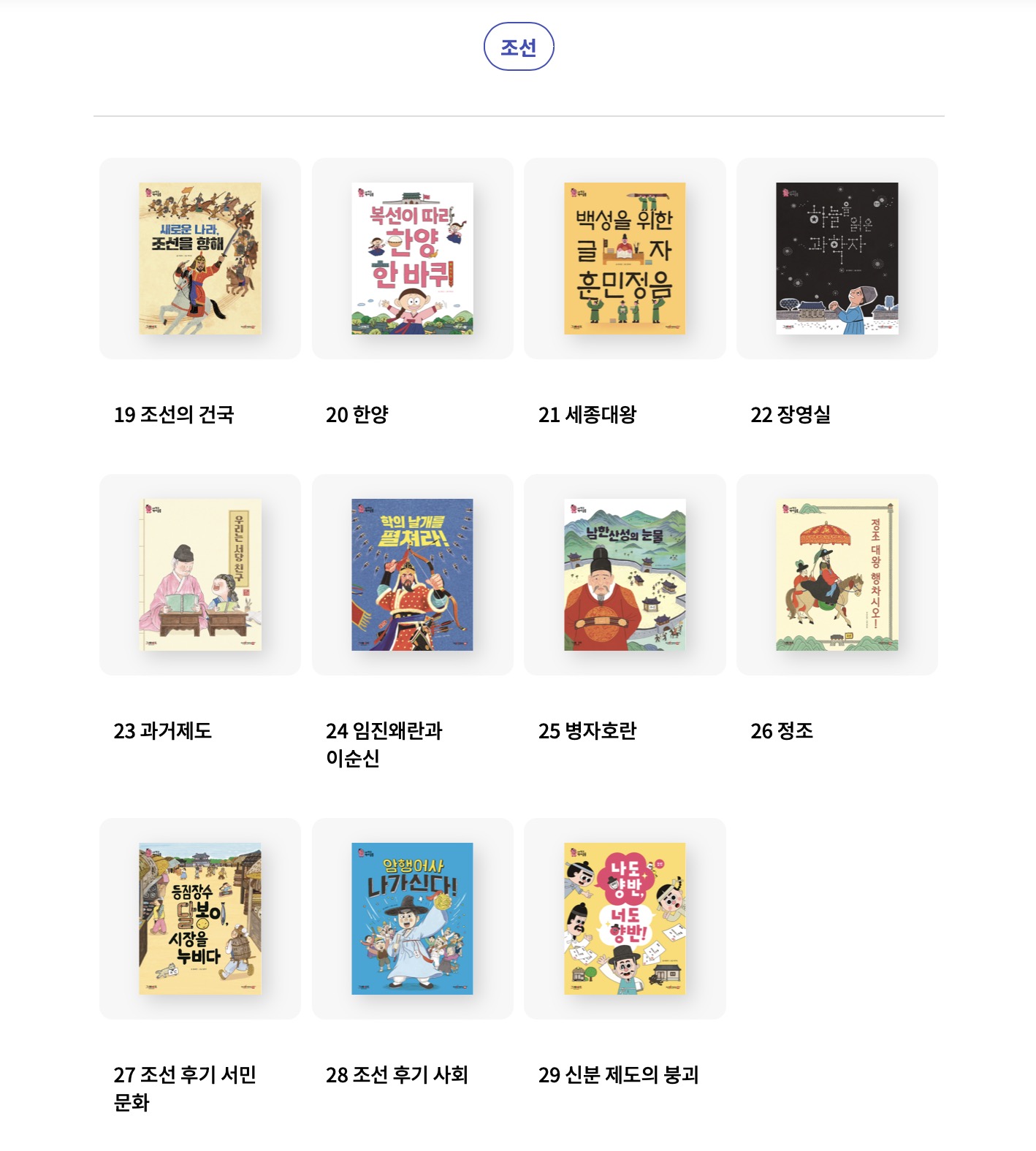Open book 24 임진왜란과 이순신
Image resolution: width=1036 pixels, height=1151 pixels.
click(x=412, y=575)
